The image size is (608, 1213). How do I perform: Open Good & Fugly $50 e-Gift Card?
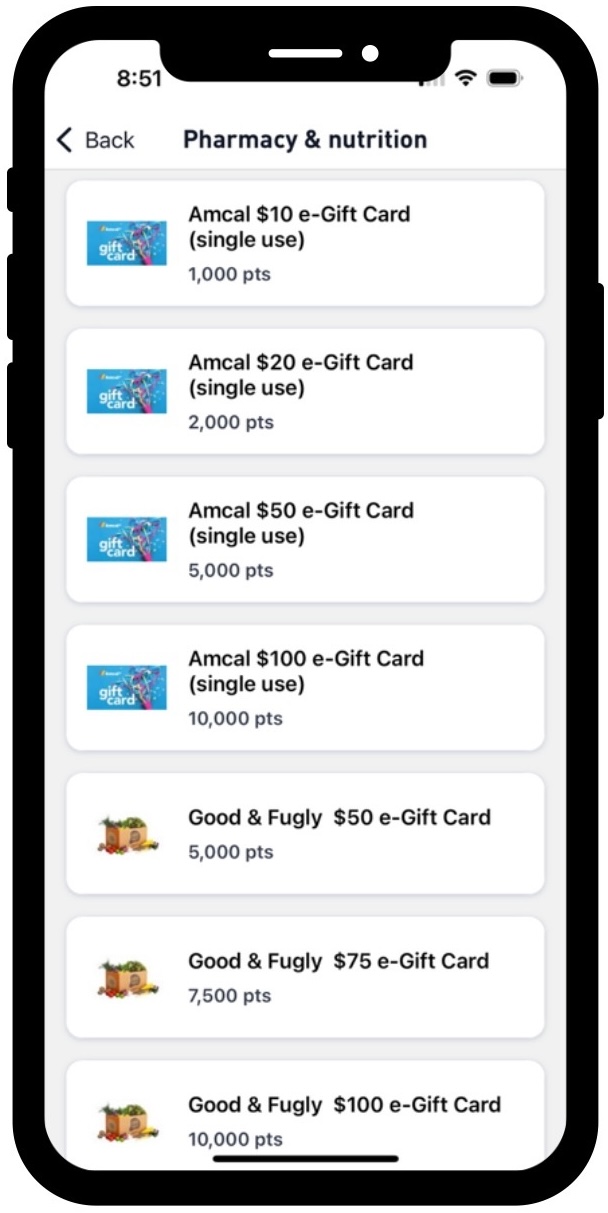coord(305,833)
